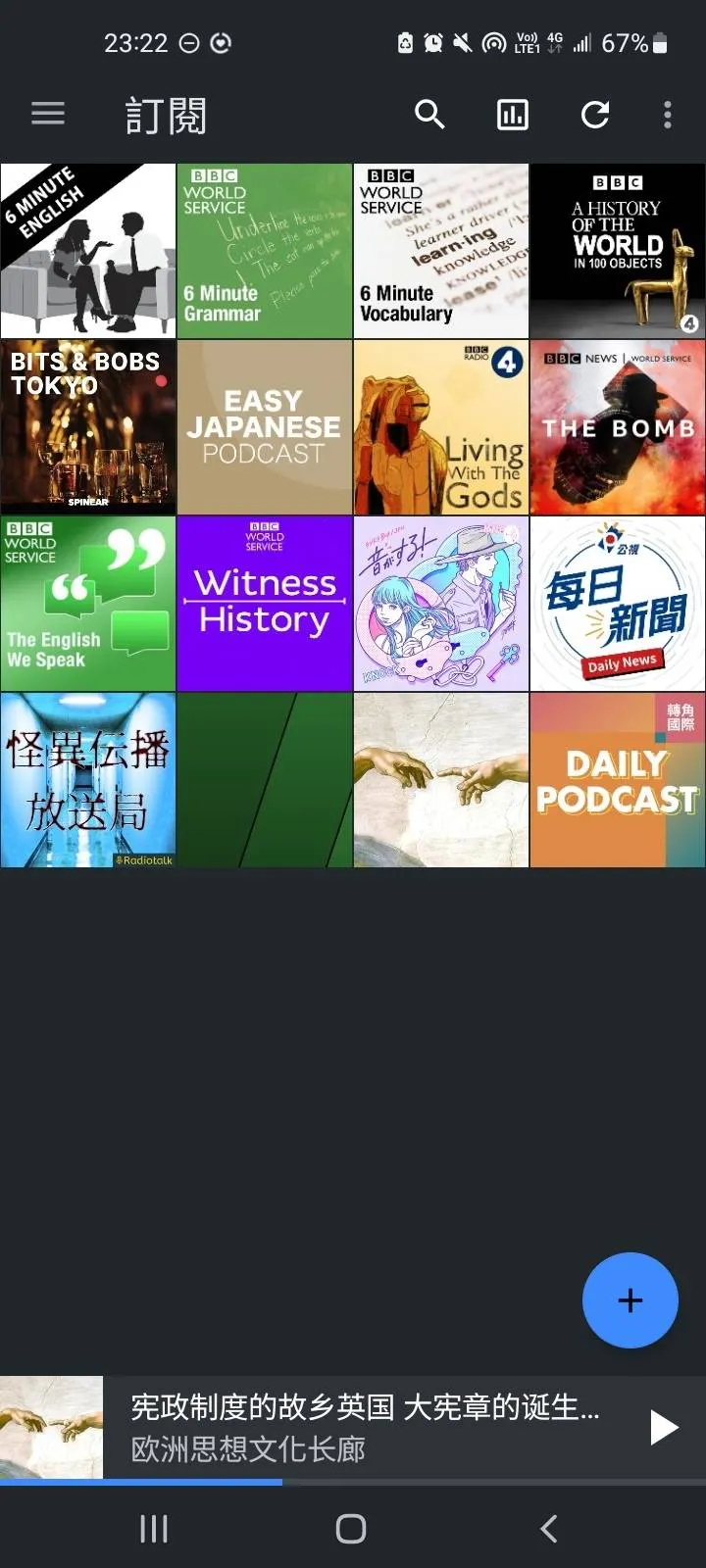Open the overflow menu

[x=668, y=115]
